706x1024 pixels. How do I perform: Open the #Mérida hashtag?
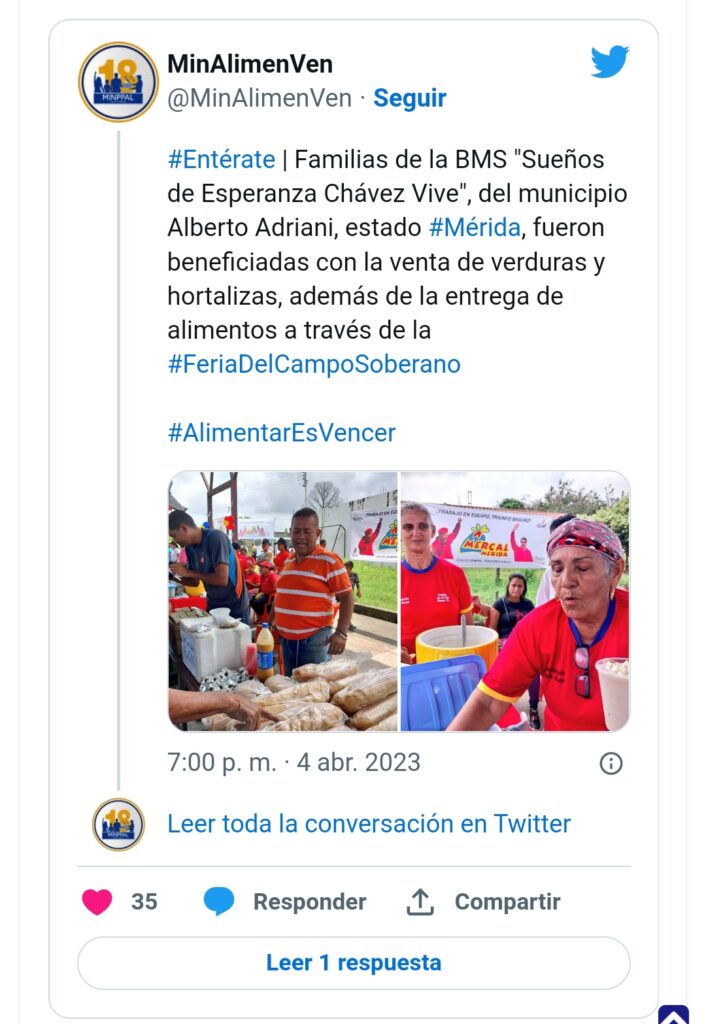[x=475, y=227]
